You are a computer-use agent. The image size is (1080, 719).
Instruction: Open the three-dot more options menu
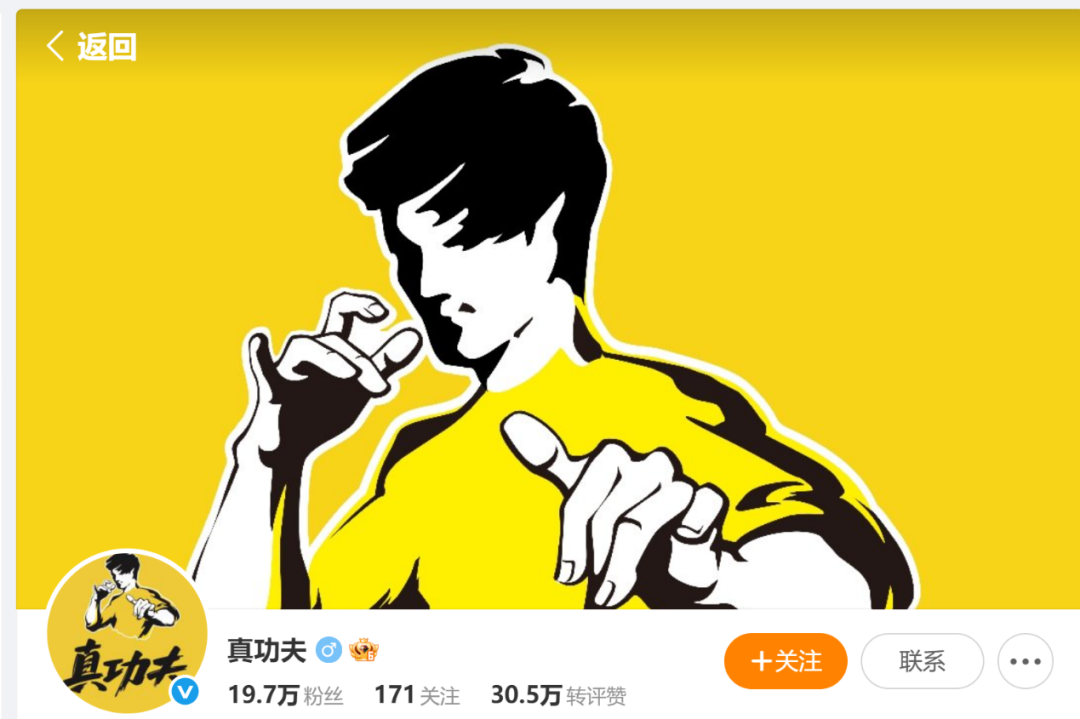point(1025,661)
